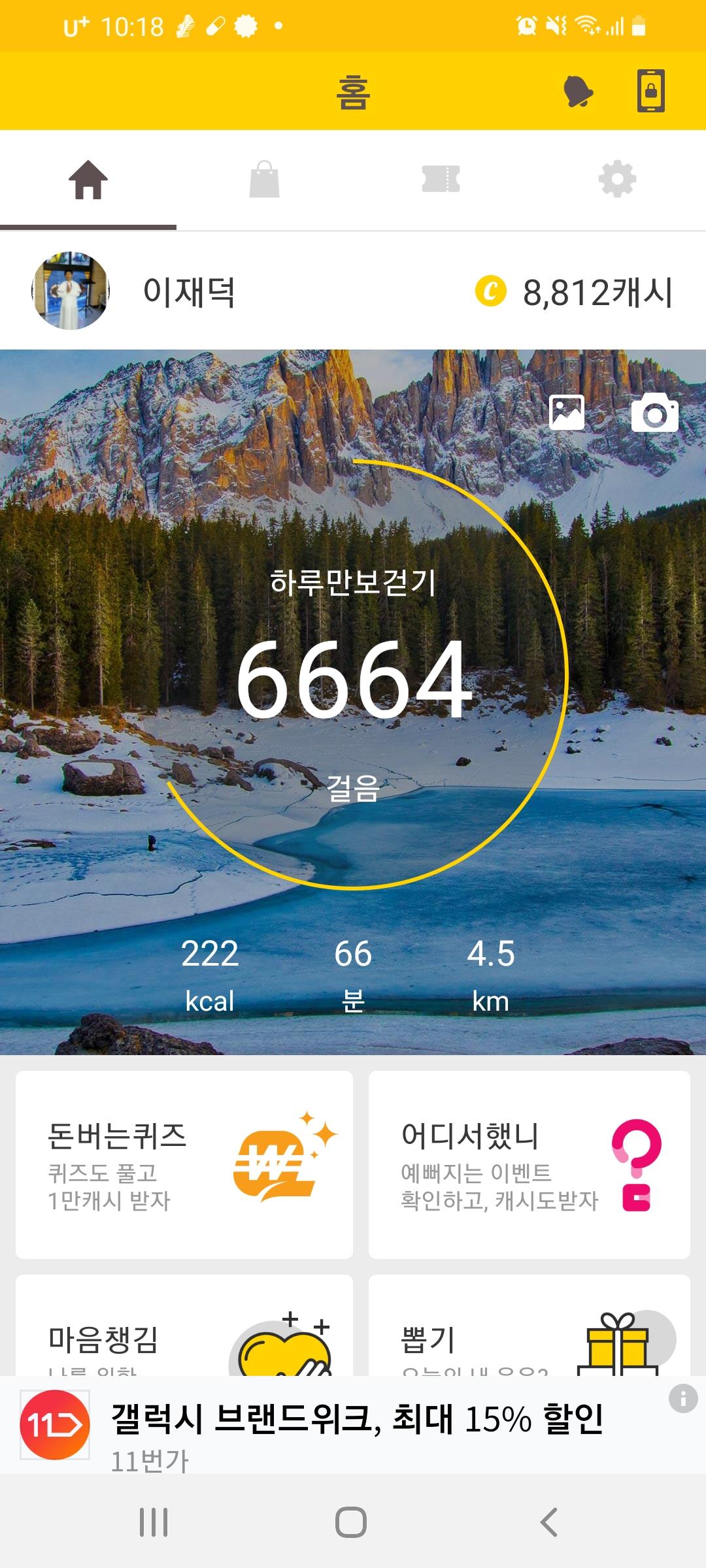Image resolution: width=706 pixels, height=1568 pixels.
Task: Switch to the shopping bag tab
Action: pyautogui.click(x=264, y=179)
